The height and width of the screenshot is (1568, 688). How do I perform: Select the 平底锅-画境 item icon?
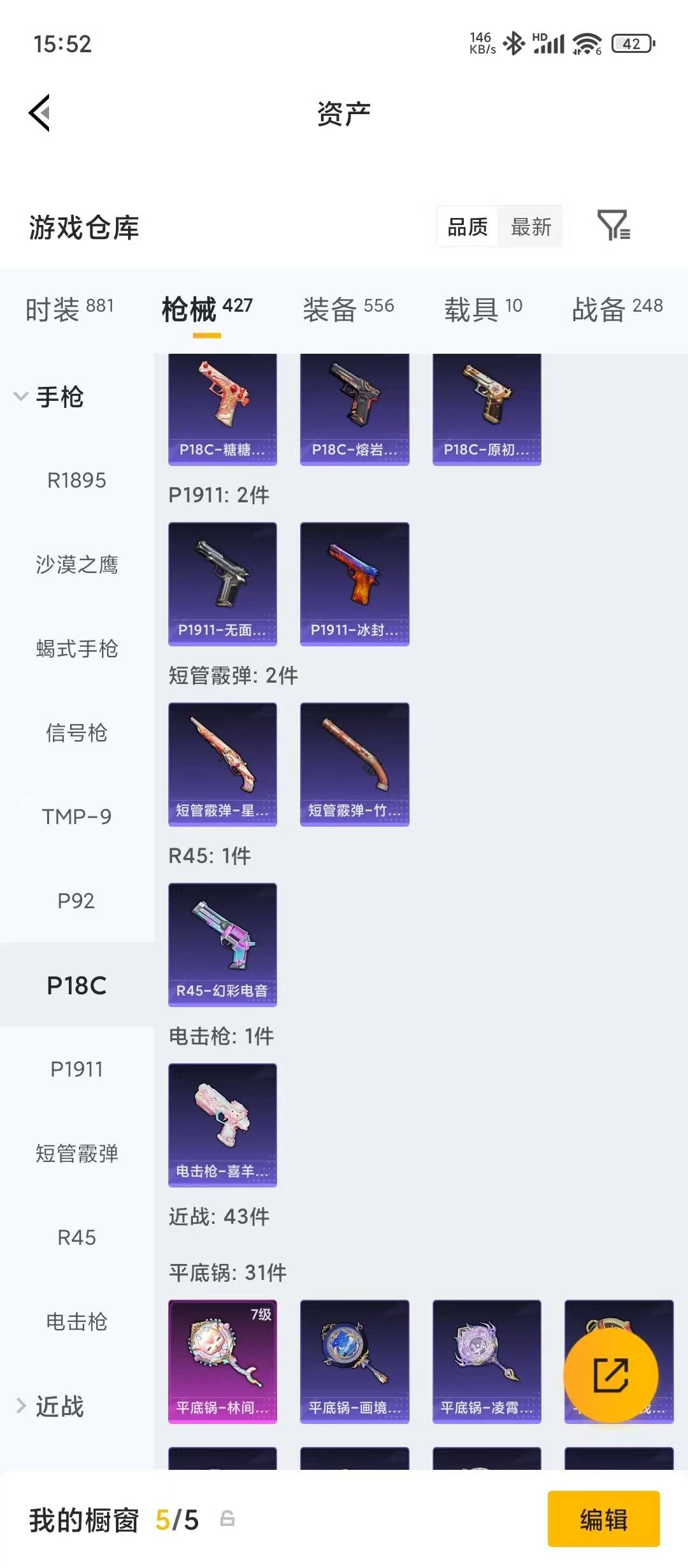point(354,1361)
